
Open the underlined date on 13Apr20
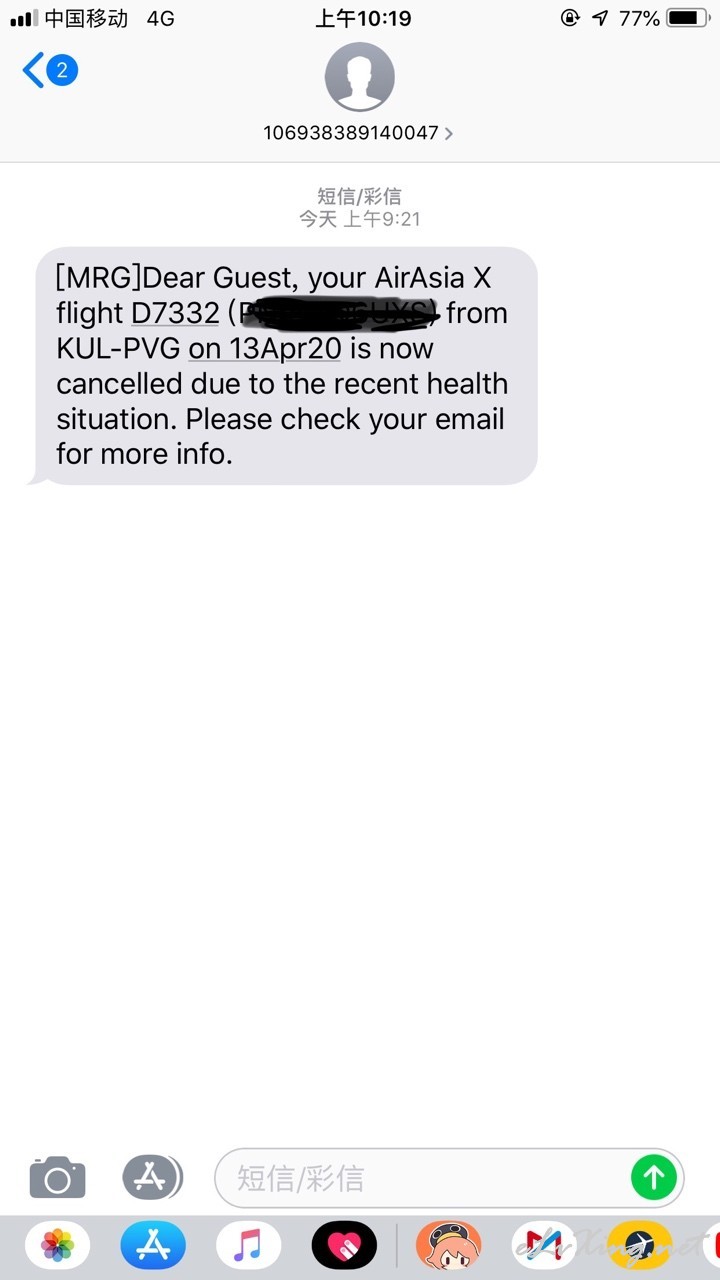pyautogui.click(x=265, y=349)
